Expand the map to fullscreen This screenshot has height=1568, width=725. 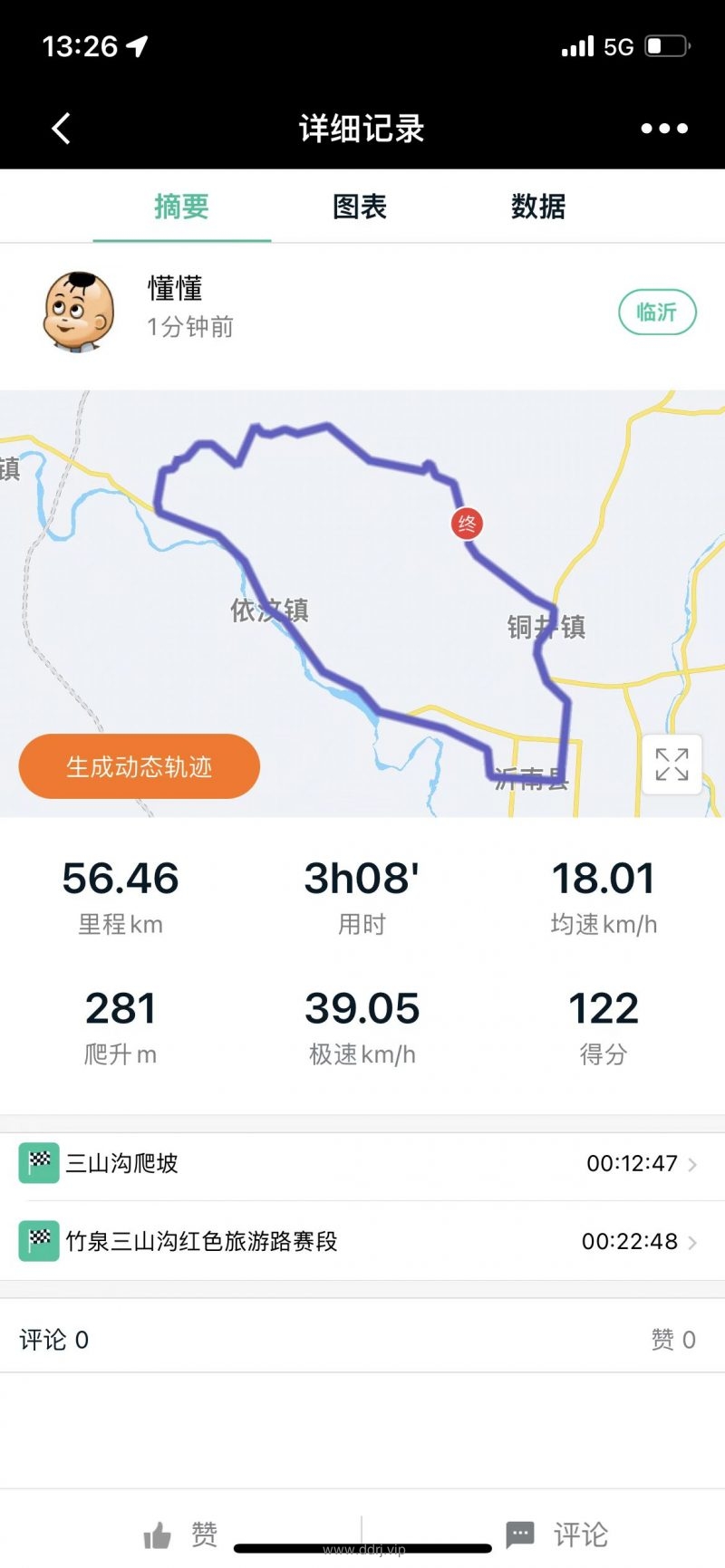(672, 765)
